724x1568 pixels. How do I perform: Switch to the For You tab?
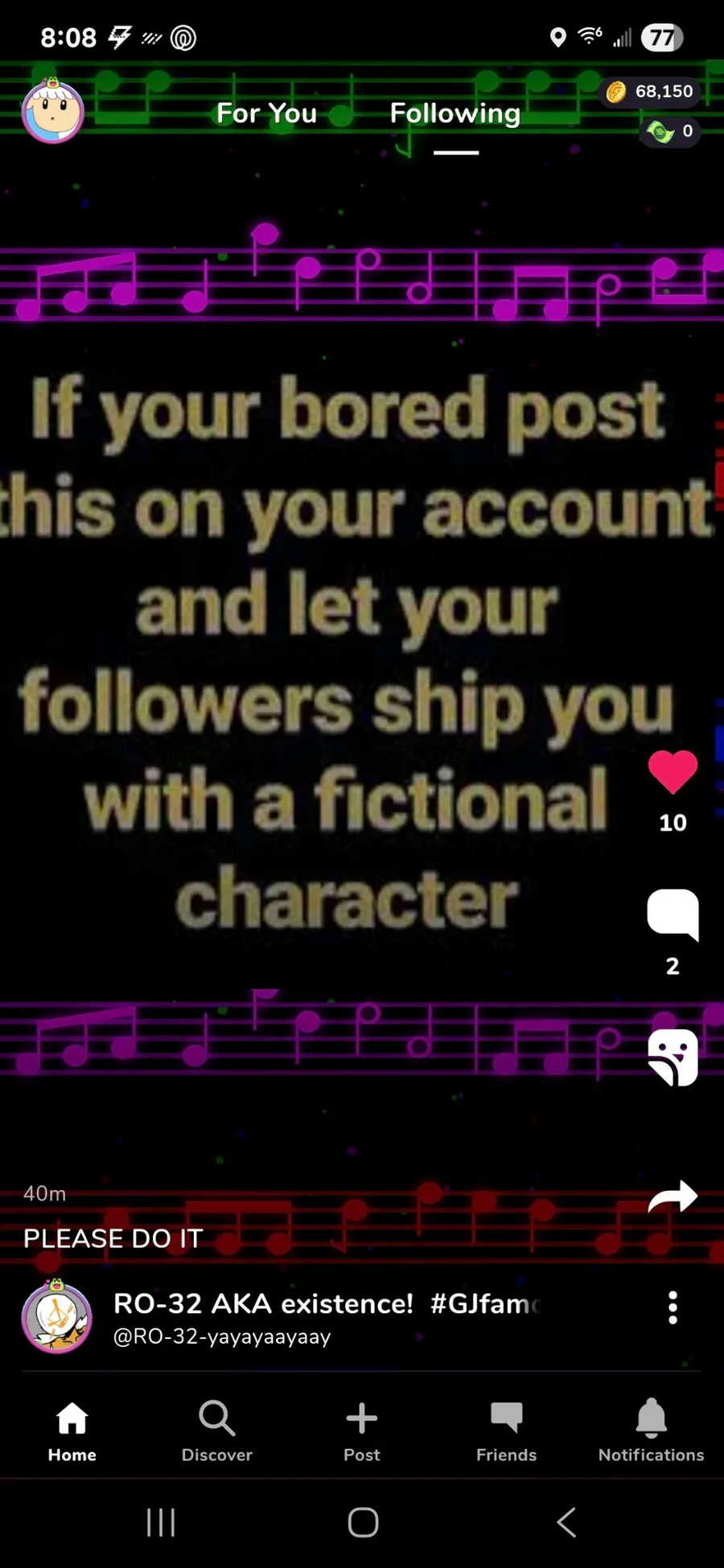coord(266,113)
